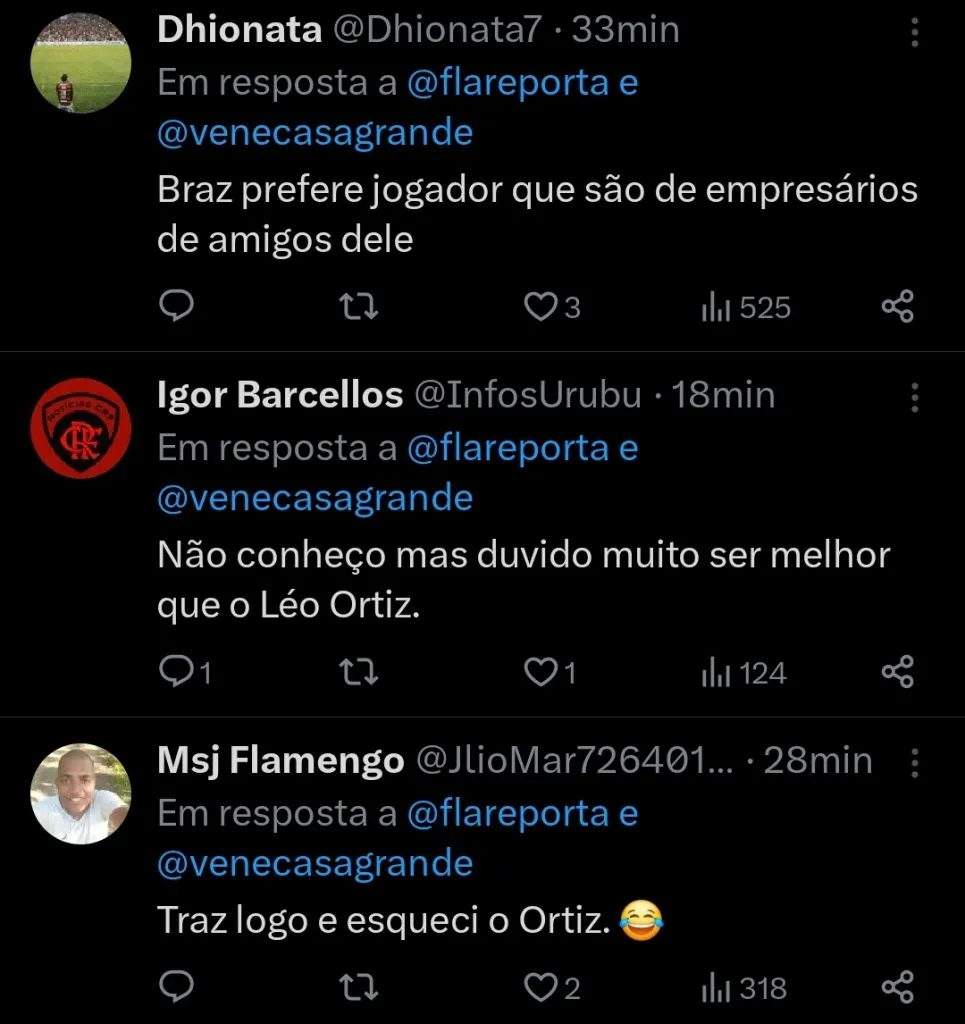Open view analytics showing 124 on Igor's reply
The width and height of the screenshot is (965, 1024).
[742, 672]
